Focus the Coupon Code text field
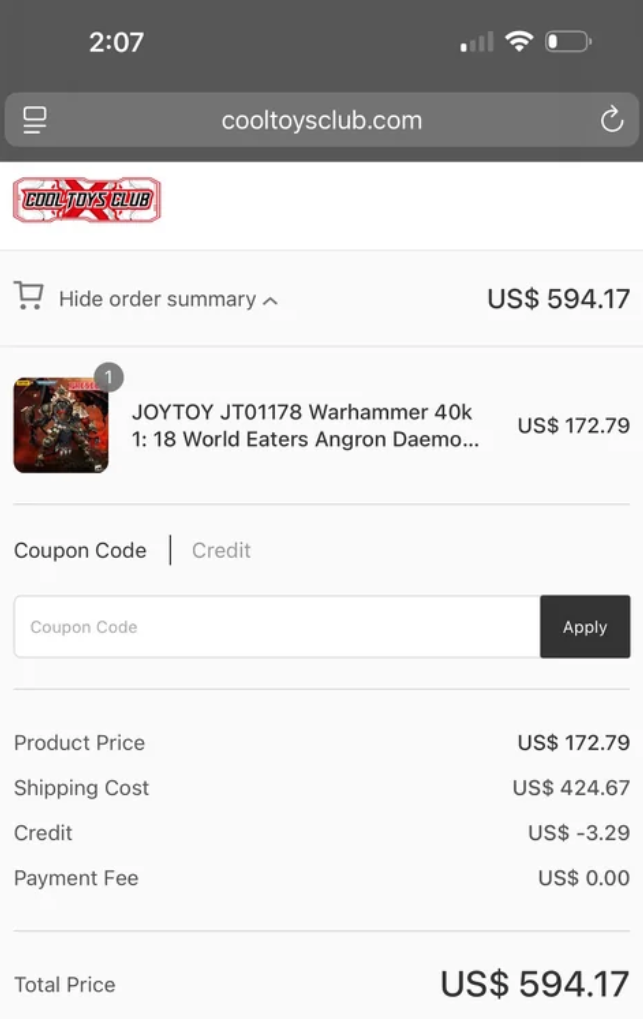This screenshot has height=1019, width=643. [x=277, y=627]
